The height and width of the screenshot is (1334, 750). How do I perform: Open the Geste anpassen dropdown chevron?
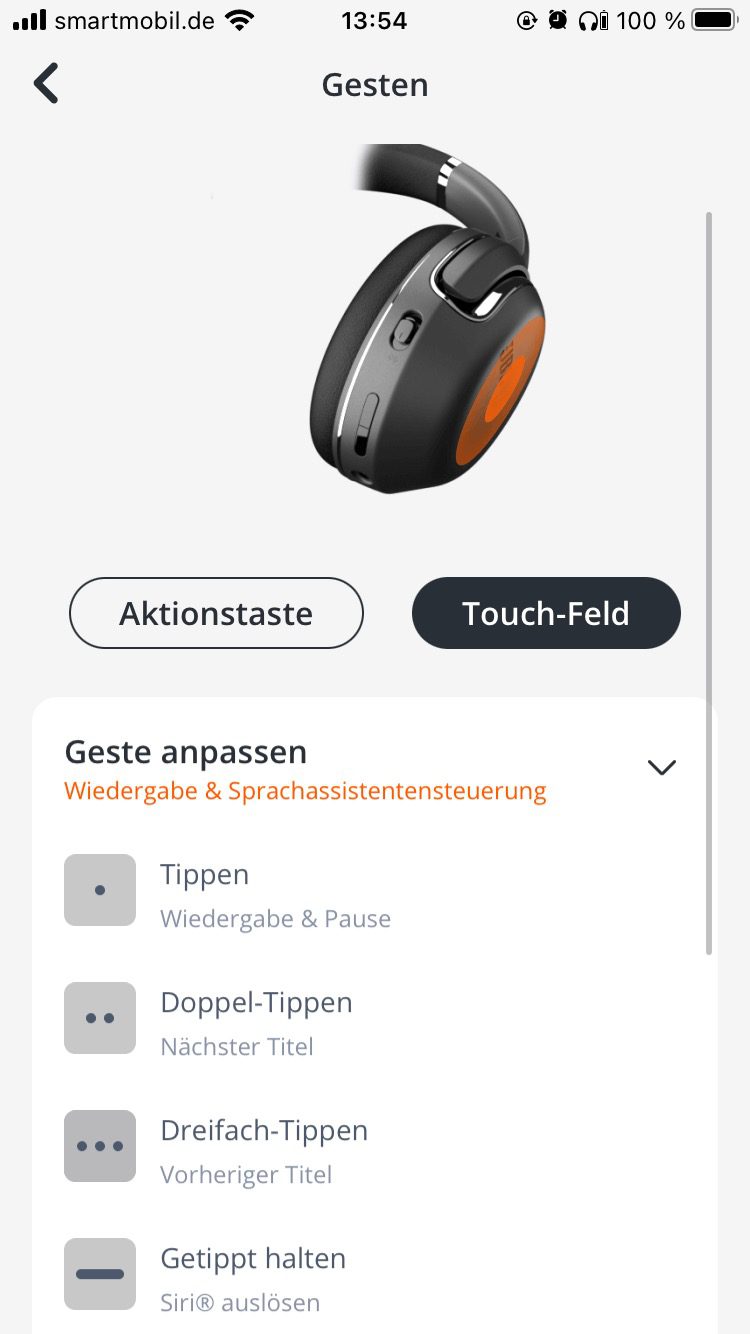coord(661,767)
